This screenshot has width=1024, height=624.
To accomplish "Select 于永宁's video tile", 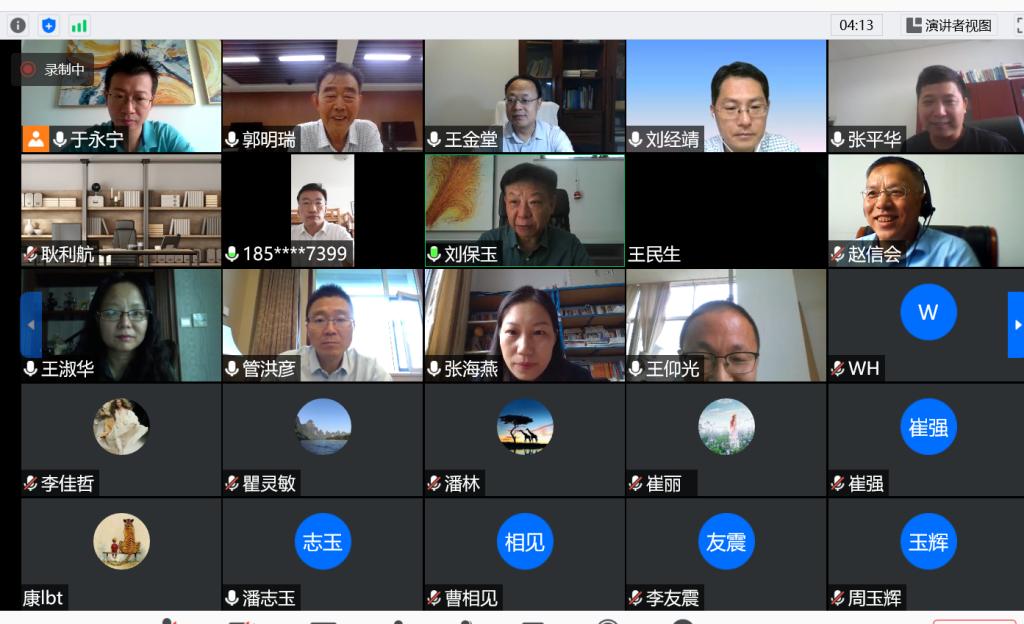I will [121, 96].
